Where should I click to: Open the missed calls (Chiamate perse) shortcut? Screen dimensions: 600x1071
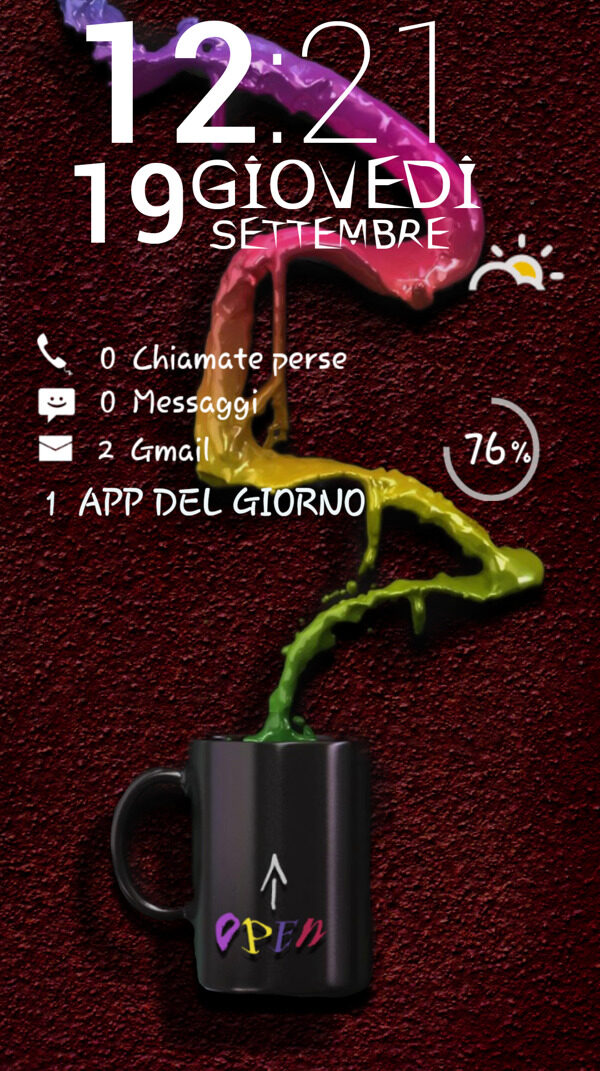195,357
